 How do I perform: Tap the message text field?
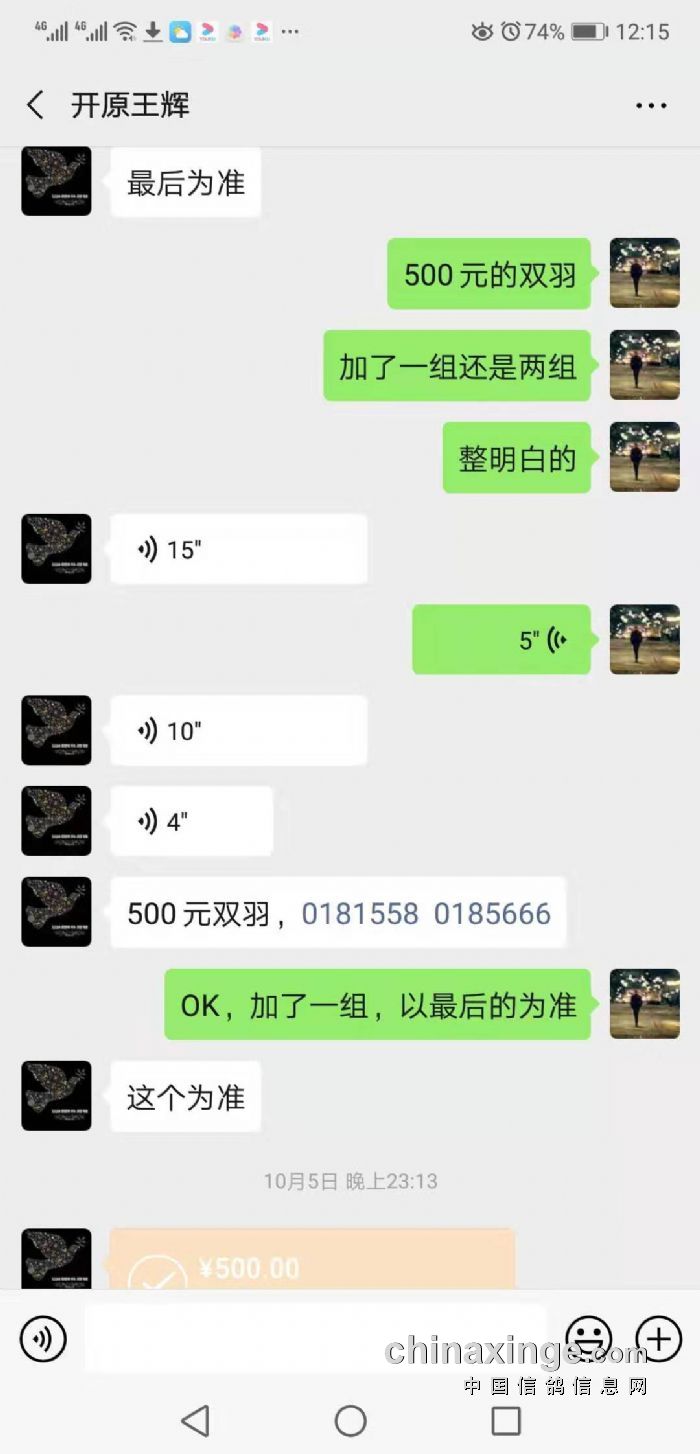(x=315, y=1339)
